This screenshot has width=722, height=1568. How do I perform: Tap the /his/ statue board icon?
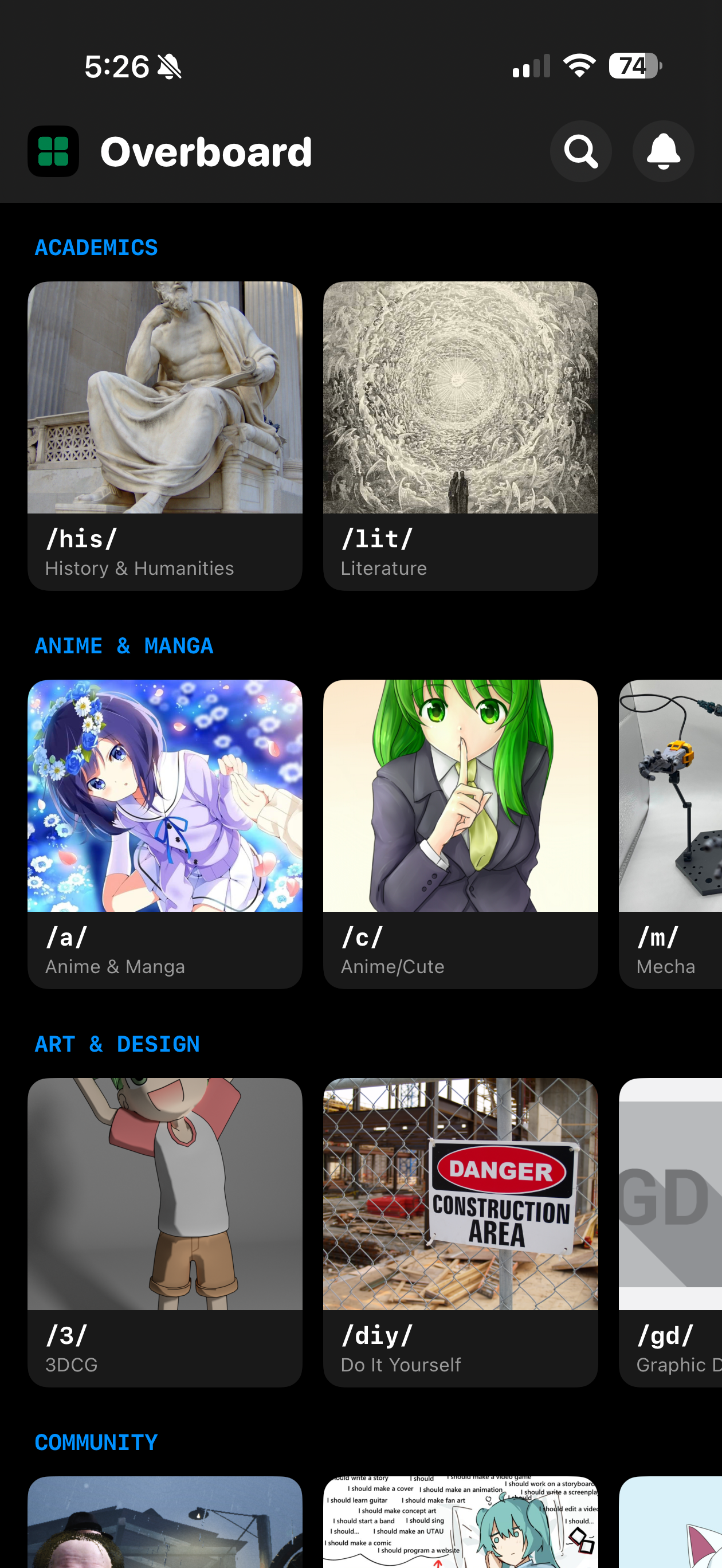click(x=165, y=399)
